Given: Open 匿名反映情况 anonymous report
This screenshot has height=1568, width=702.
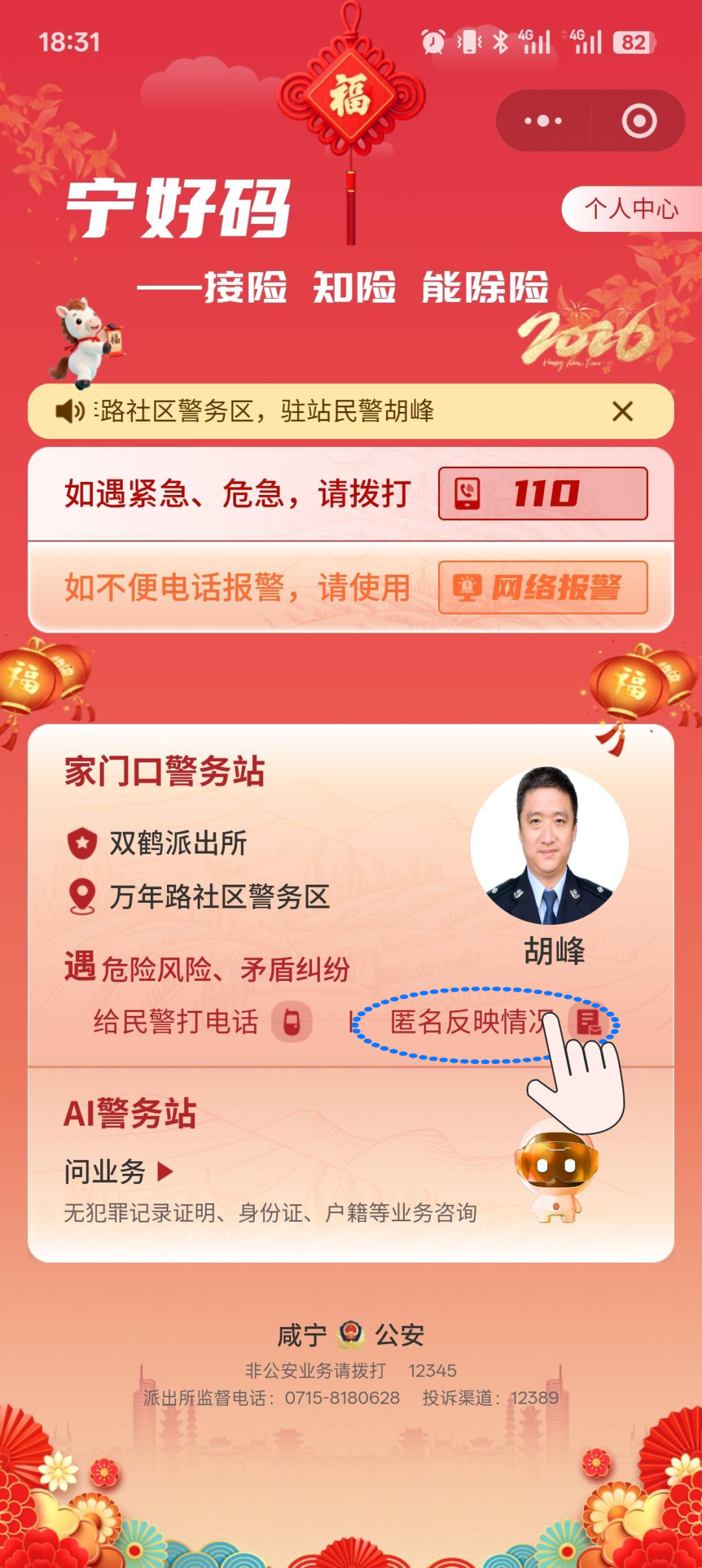Looking at the screenshot, I should tap(484, 1023).
